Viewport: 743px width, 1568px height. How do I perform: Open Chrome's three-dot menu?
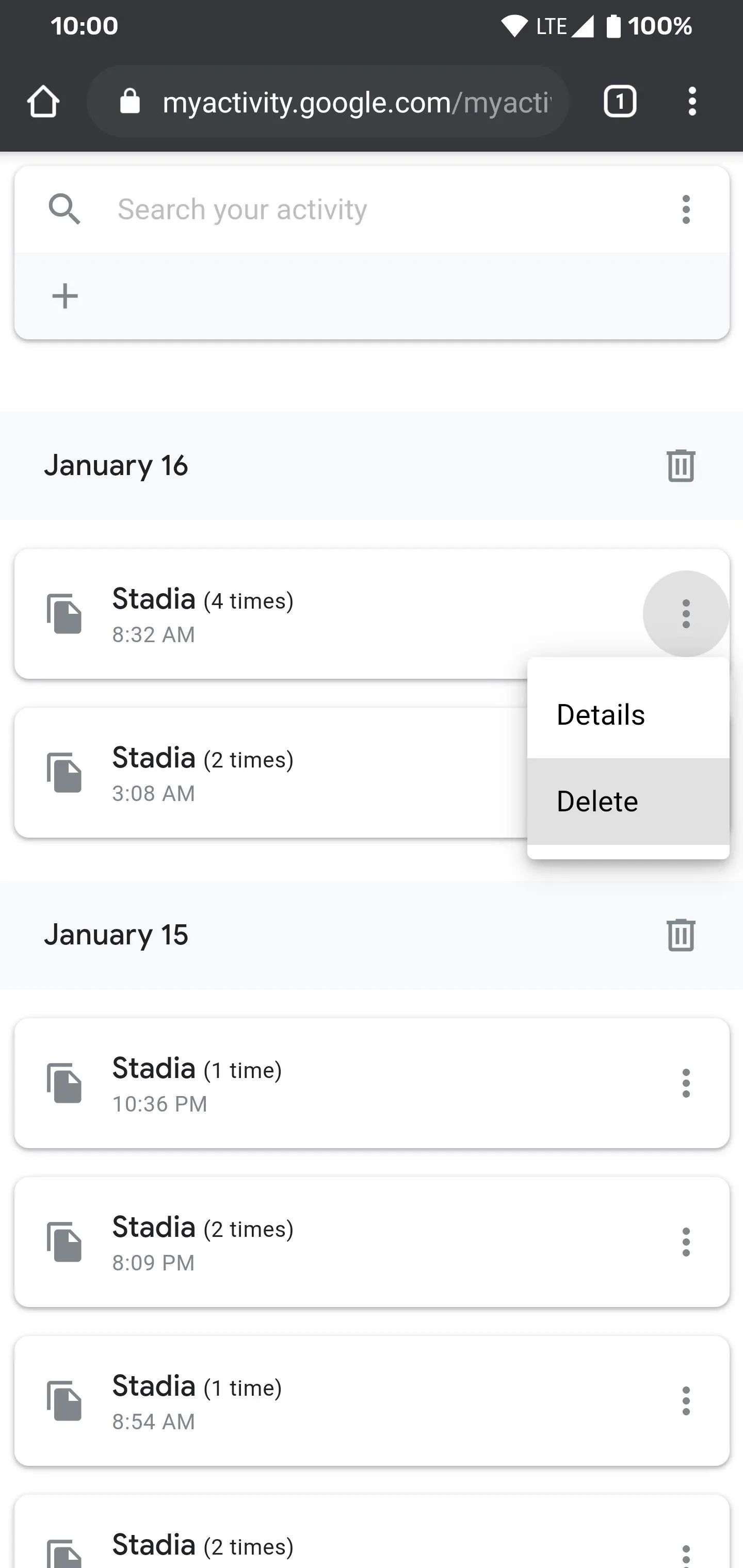(x=692, y=101)
